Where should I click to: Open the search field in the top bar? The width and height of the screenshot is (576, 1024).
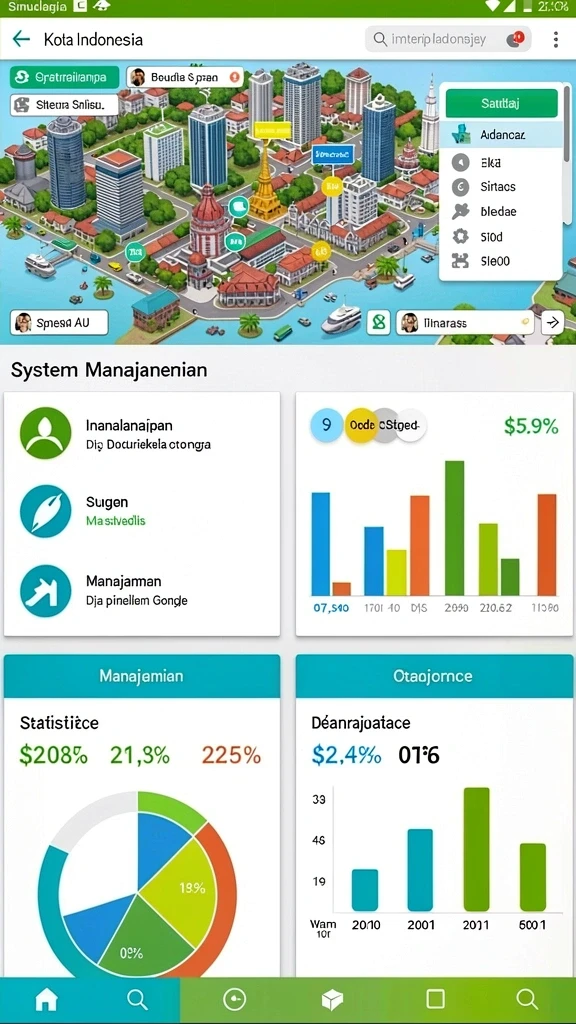pyautogui.click(x=448, y=39)
